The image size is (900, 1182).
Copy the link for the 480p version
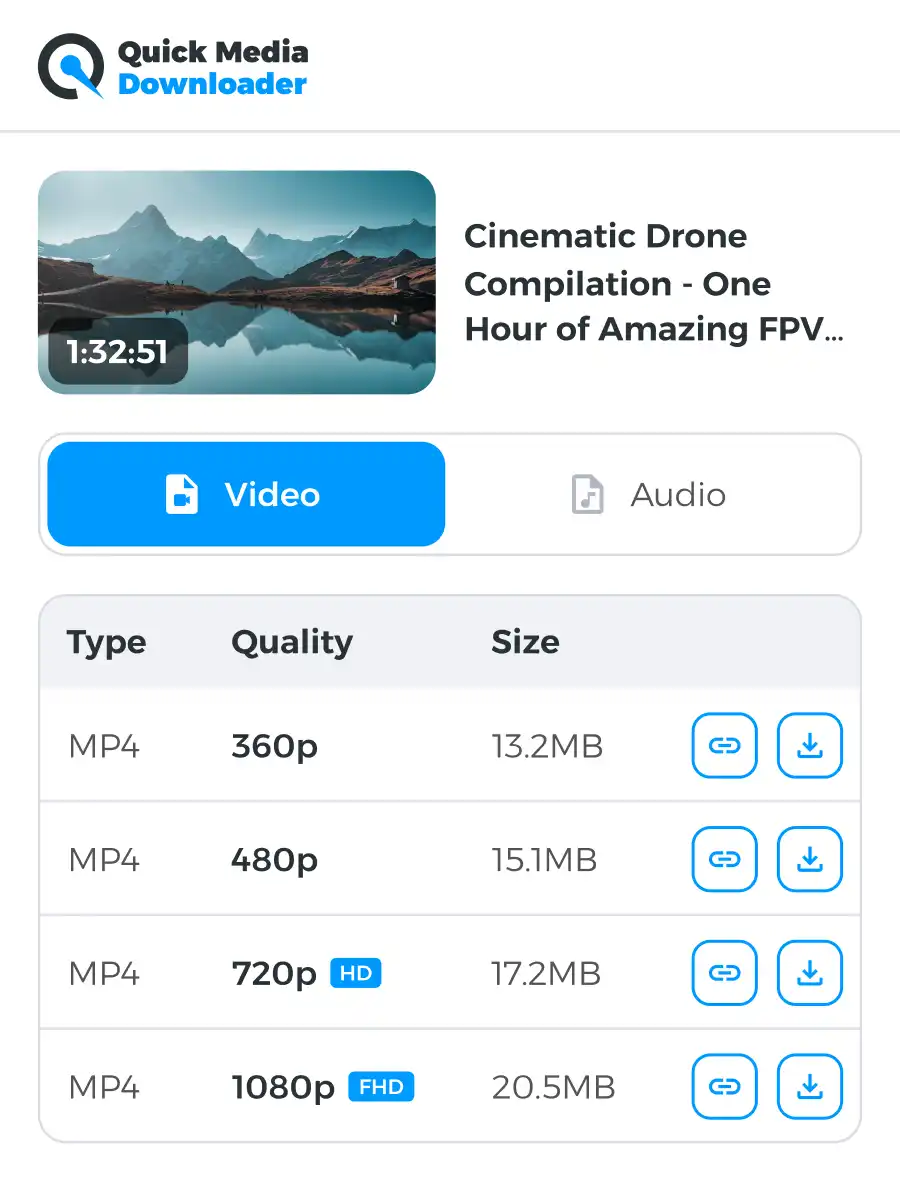(724, 859)
